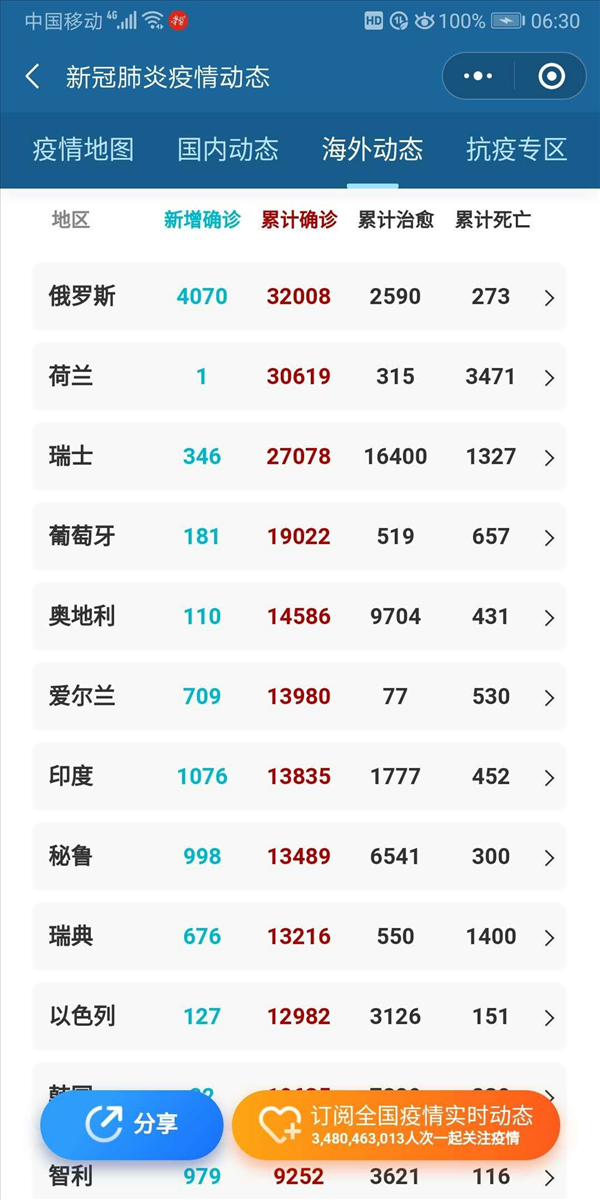The width and height of the screenshot is (600, 1200).
Task: Open the 爱尔兰 row details
Action: click(299, 697)
